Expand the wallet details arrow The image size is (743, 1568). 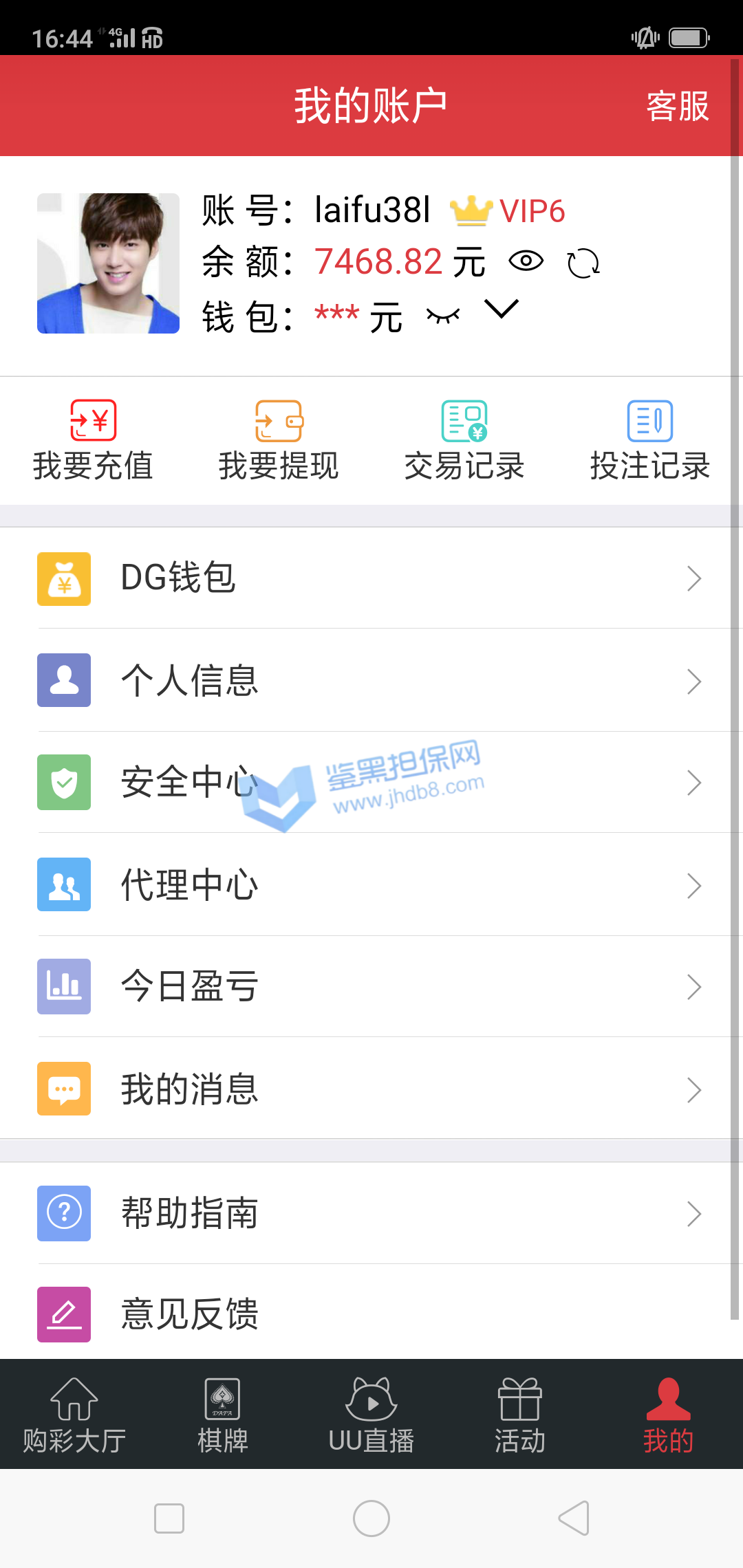point(502,309)
